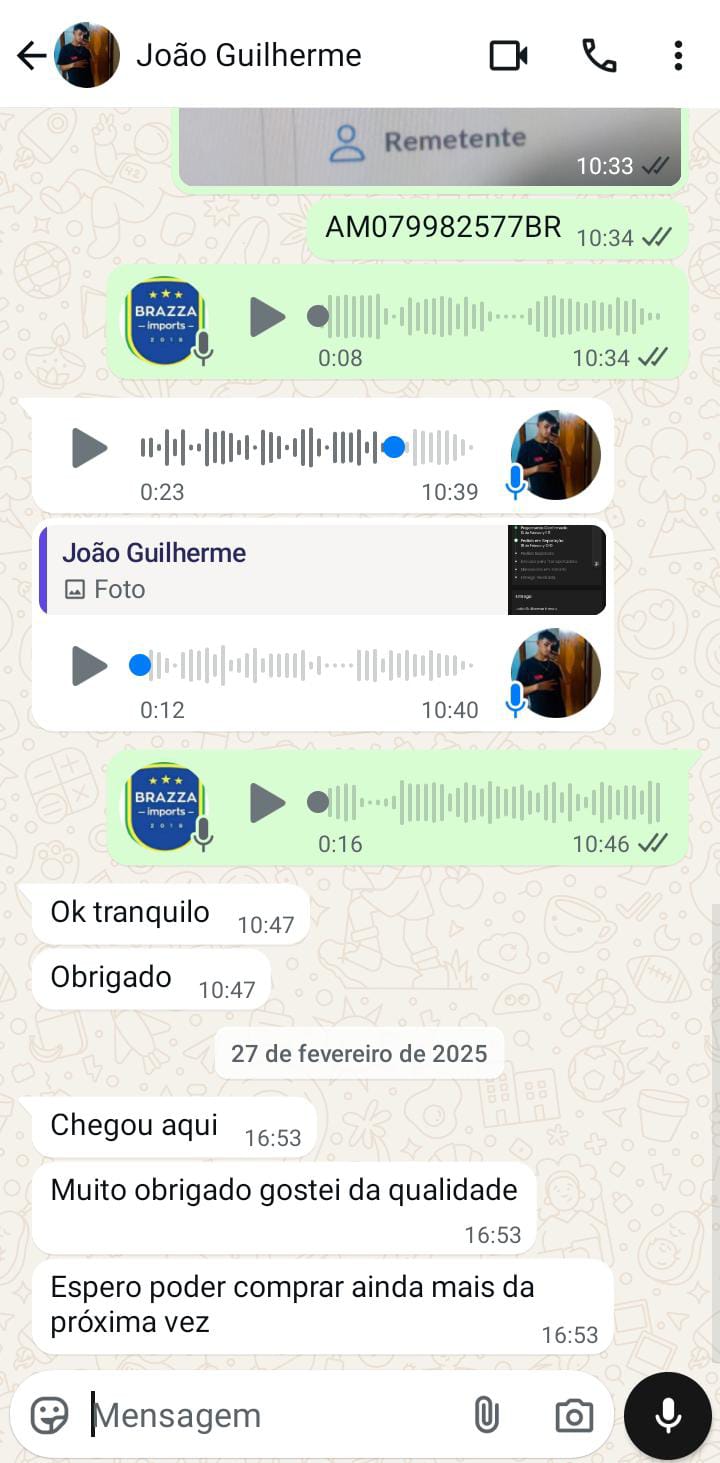Open the emoji and sticker picker
The image size is (720, 1463).
49,1415
